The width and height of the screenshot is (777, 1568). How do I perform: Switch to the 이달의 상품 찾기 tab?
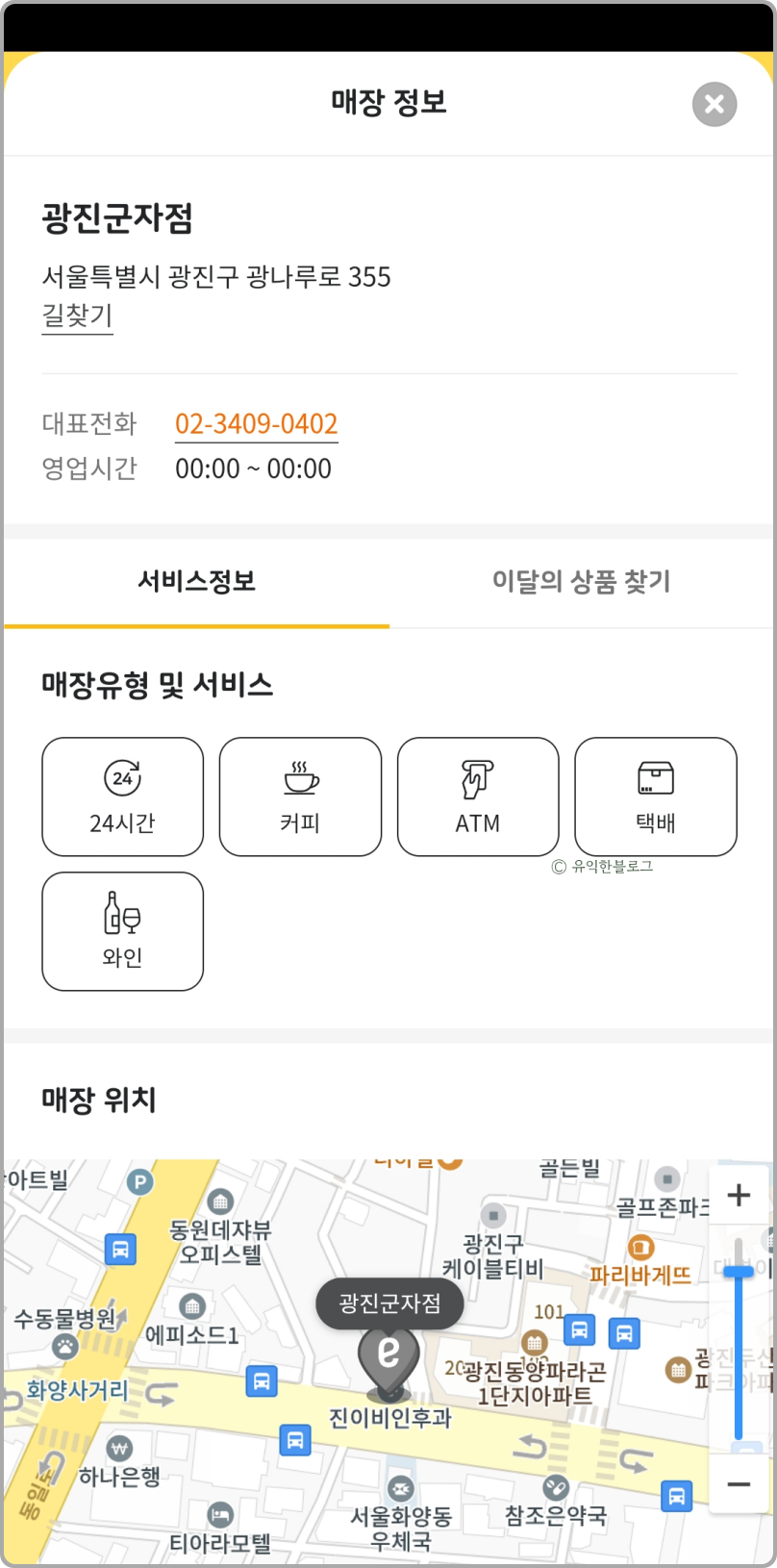pos(581,581)
